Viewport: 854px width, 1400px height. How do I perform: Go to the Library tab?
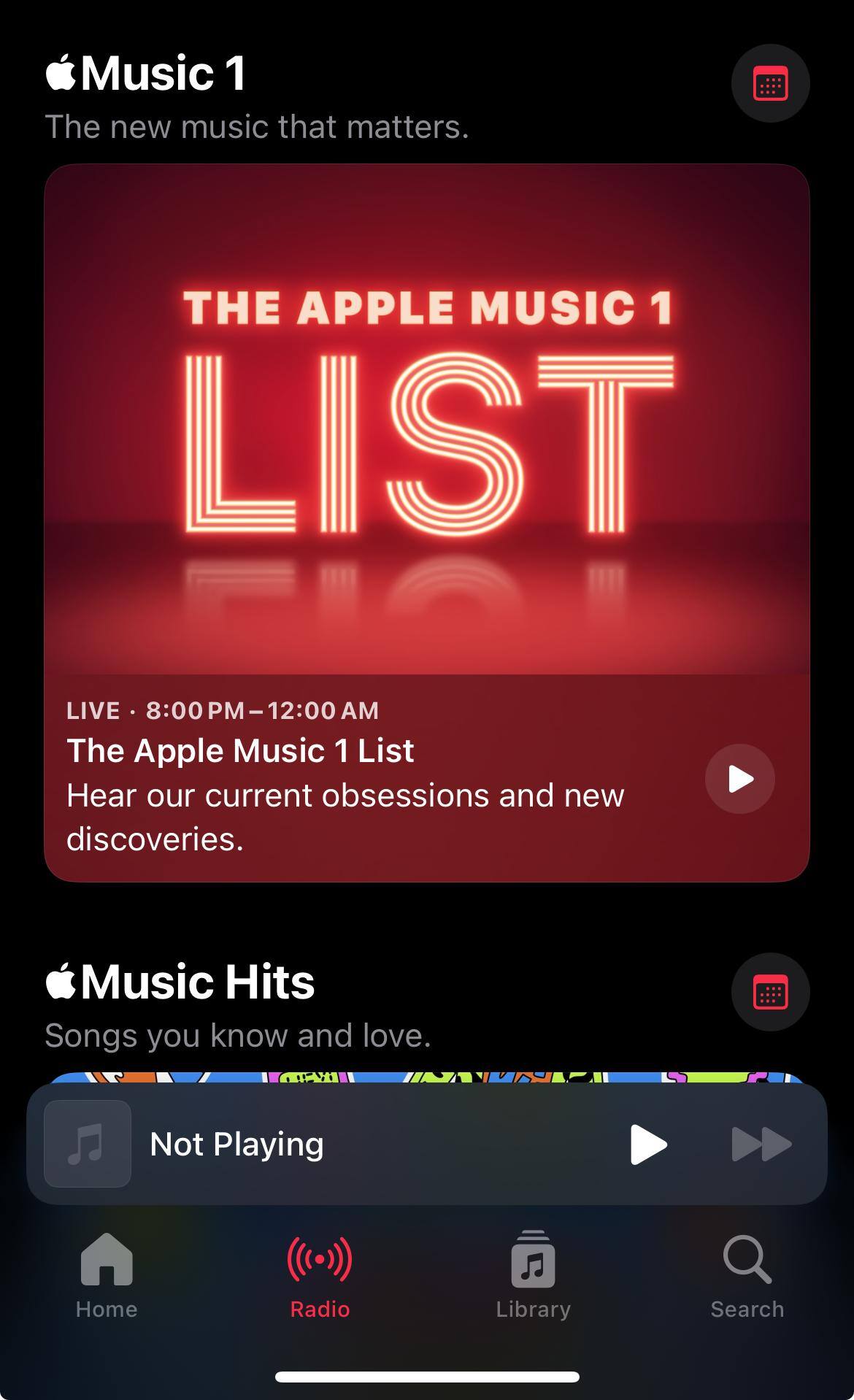533,1275
